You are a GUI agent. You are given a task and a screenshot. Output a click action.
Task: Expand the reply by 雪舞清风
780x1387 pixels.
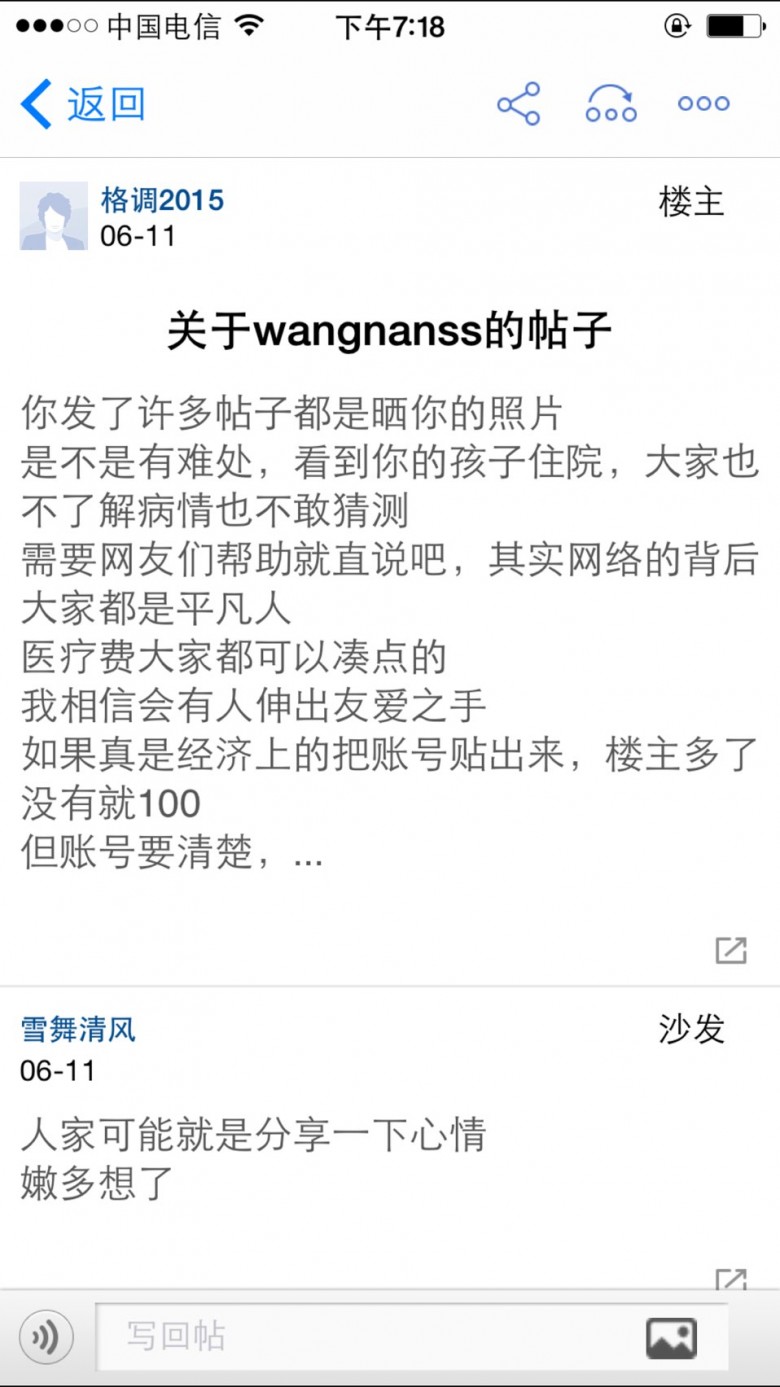[731, 1278]
